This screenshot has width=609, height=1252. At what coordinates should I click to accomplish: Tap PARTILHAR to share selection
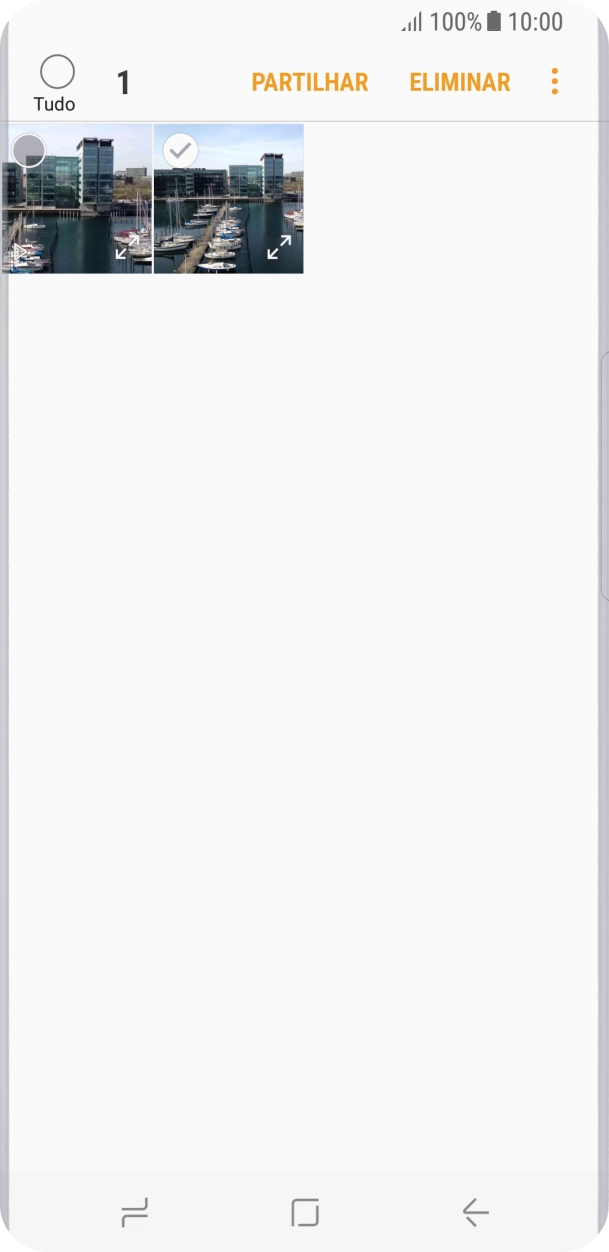[310, 83]
